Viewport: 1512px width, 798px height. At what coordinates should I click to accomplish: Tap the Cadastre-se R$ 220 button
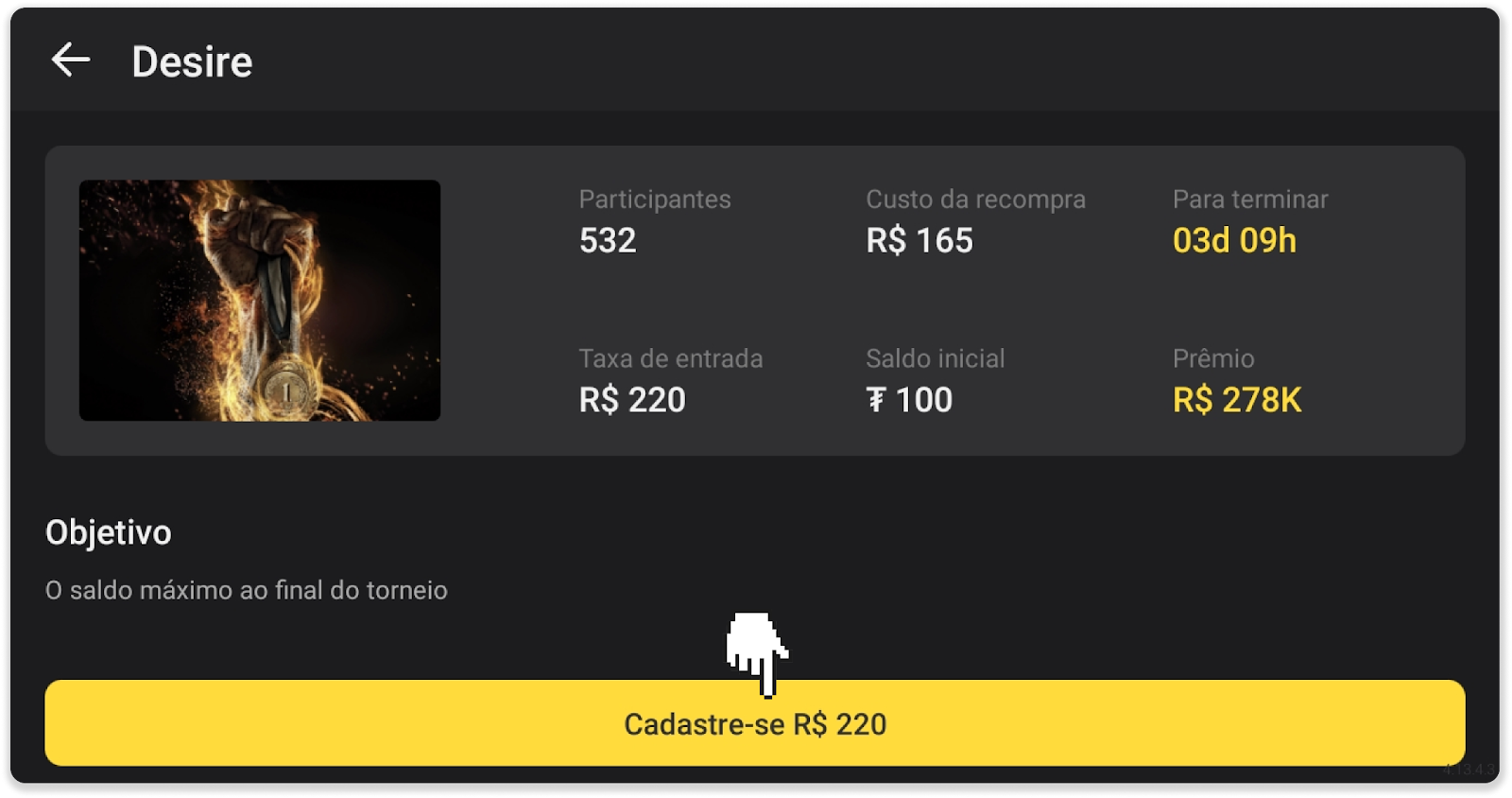[754, 724]
